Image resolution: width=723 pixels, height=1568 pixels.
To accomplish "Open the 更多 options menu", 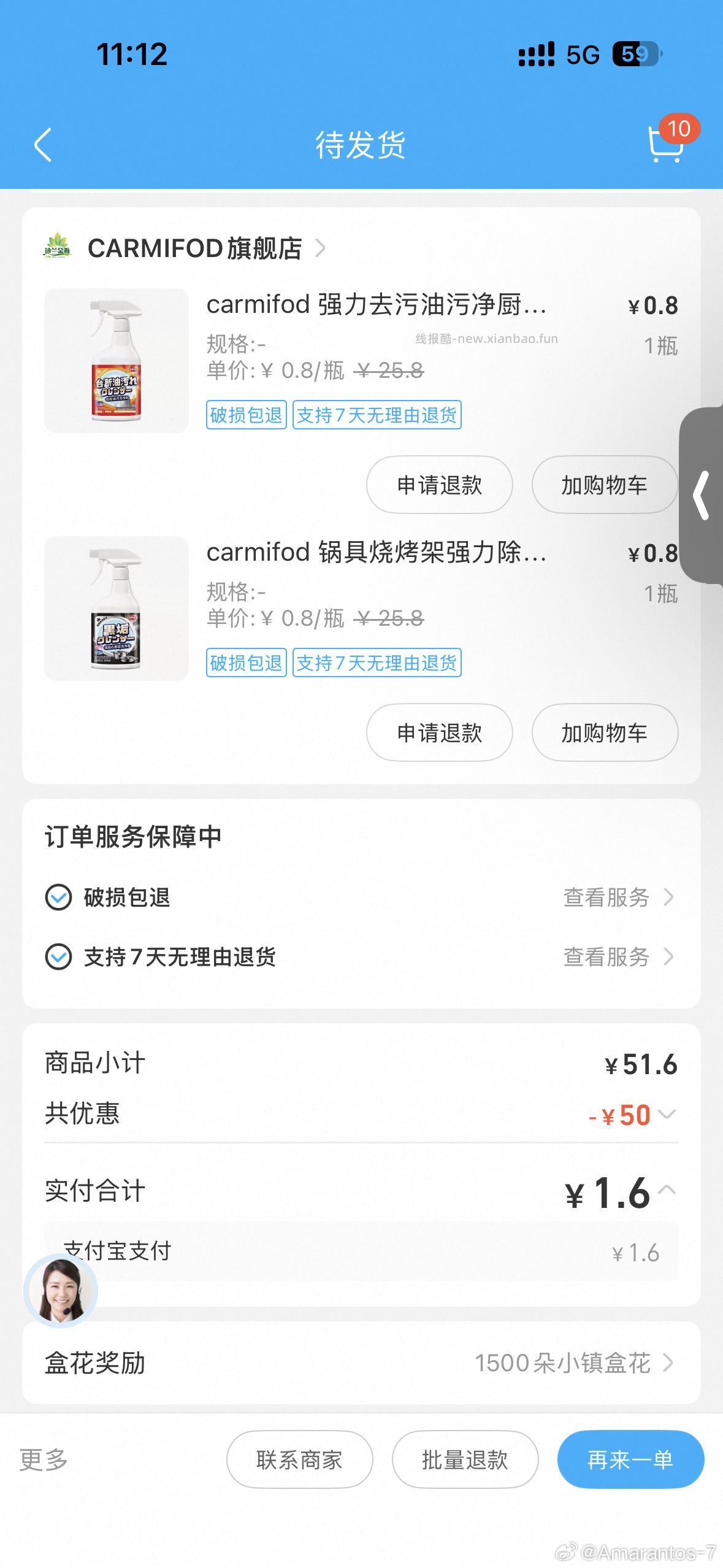I will 43,1460.
